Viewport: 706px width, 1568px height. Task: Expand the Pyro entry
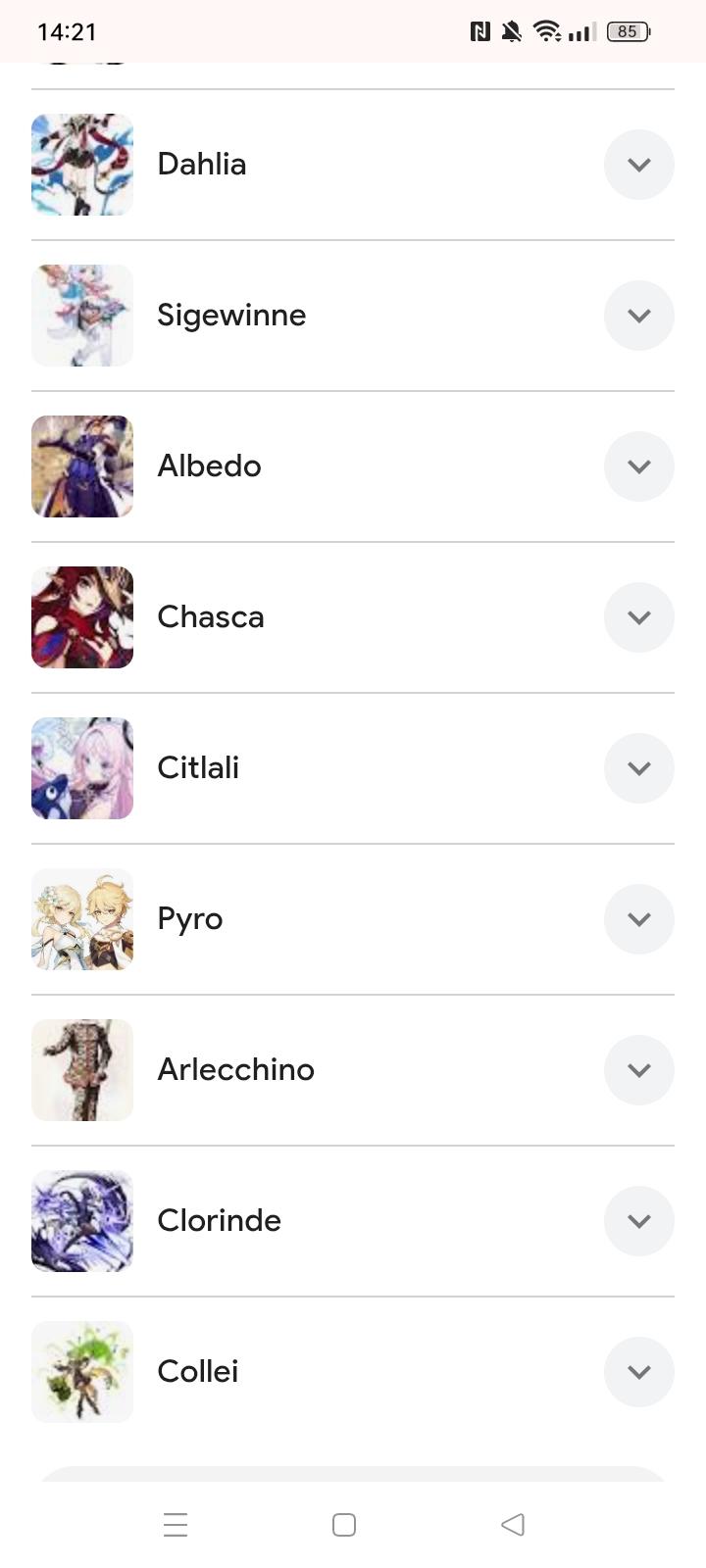pyautogui.click(x=638, y=919)
